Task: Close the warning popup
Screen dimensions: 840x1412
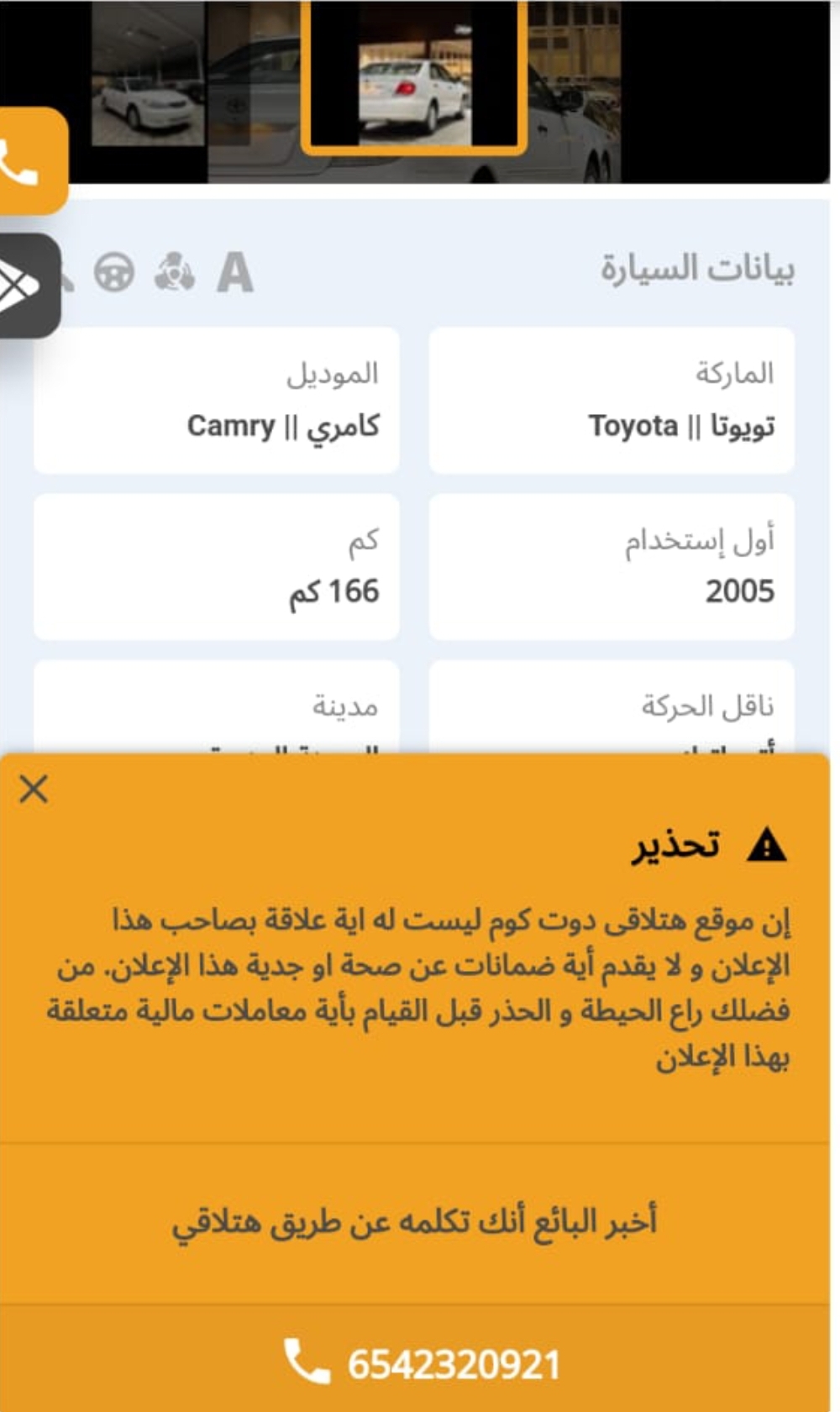Action: (34, 789)
